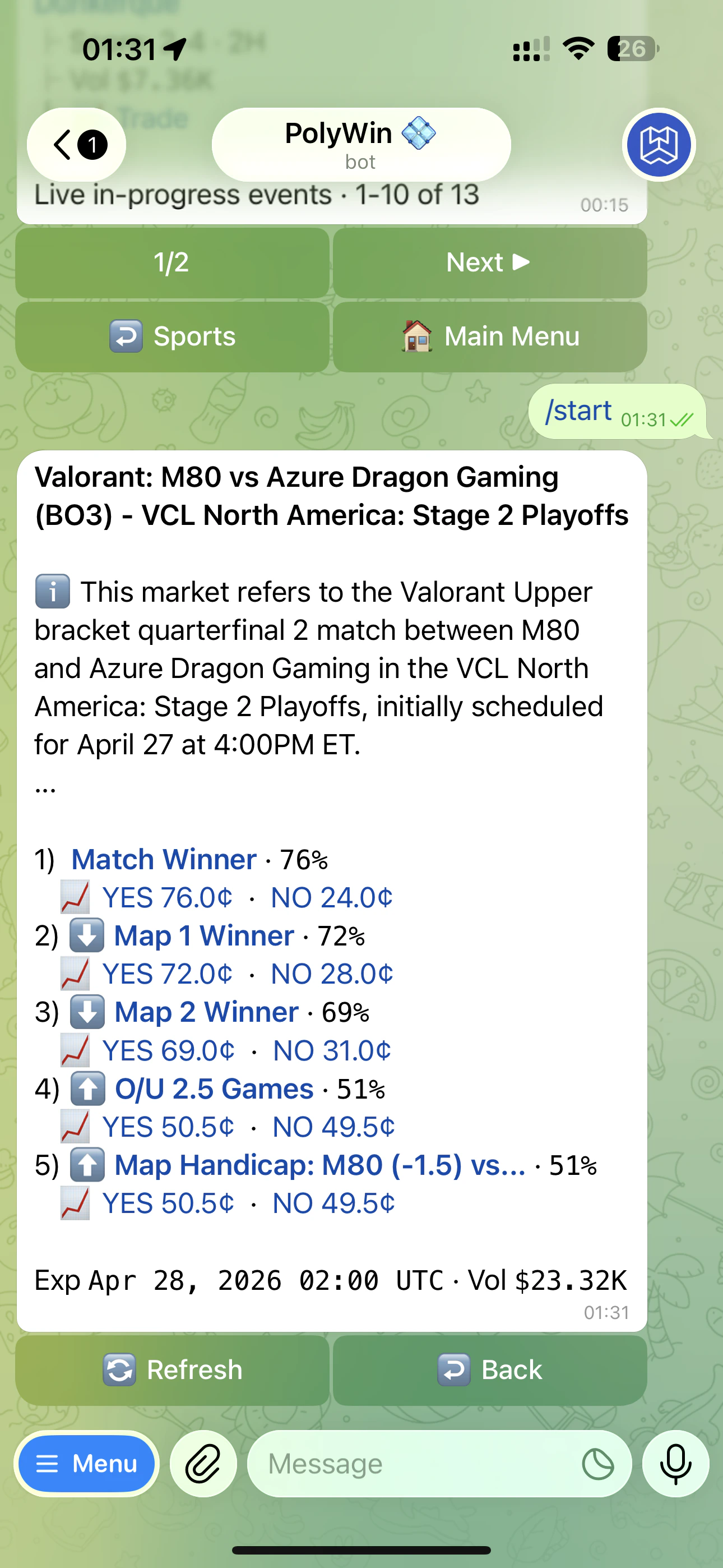Screen dimensions: 723x1568
Task: Open PolyWin bot profile header
Action: point(360,145)
